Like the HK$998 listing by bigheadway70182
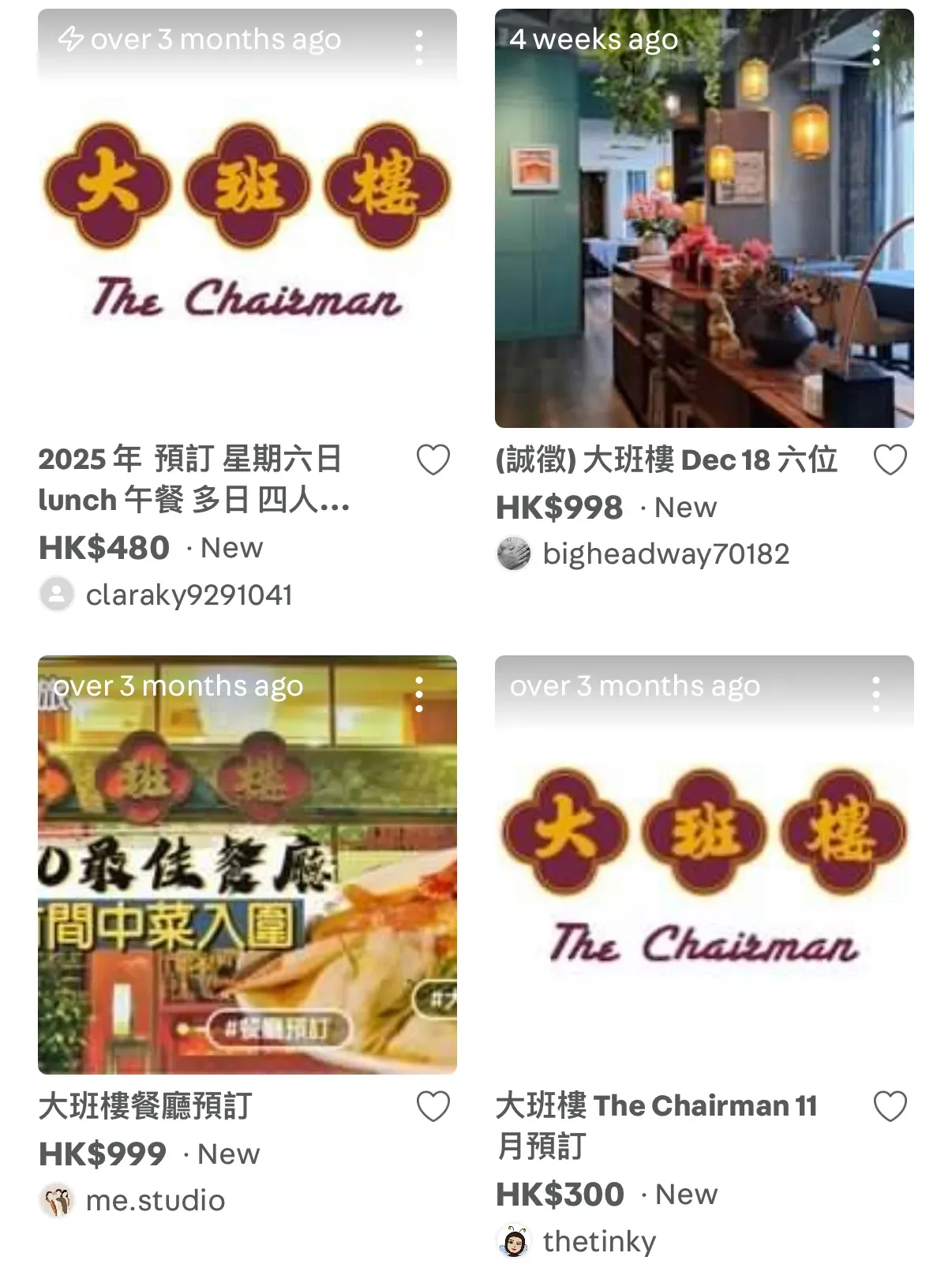Viewport: 952px width, 1283px height. click(x=890, y=460)
